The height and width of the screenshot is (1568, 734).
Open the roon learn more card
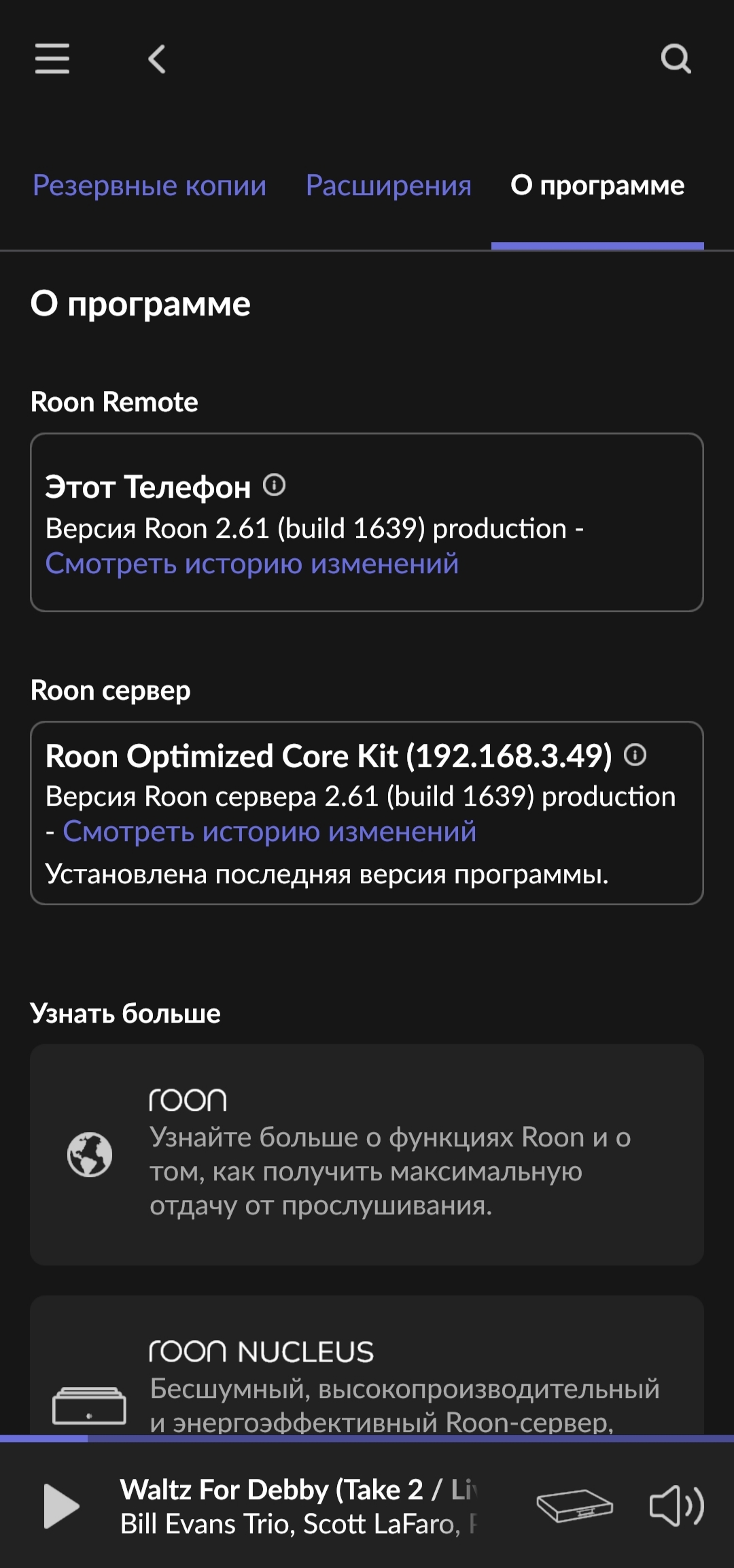pyautogui.click(x=367, y=1154)
